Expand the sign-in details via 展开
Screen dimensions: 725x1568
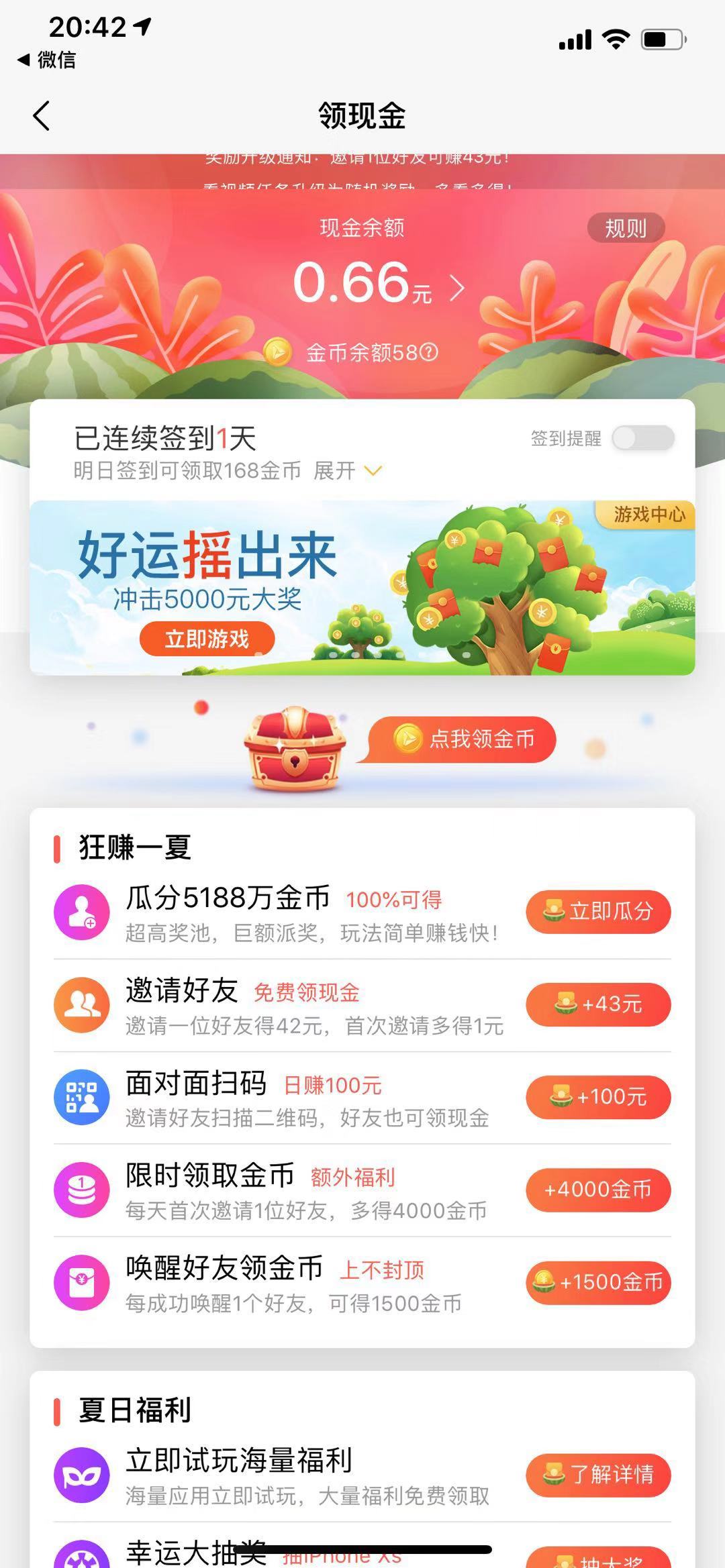coord(348,472)
